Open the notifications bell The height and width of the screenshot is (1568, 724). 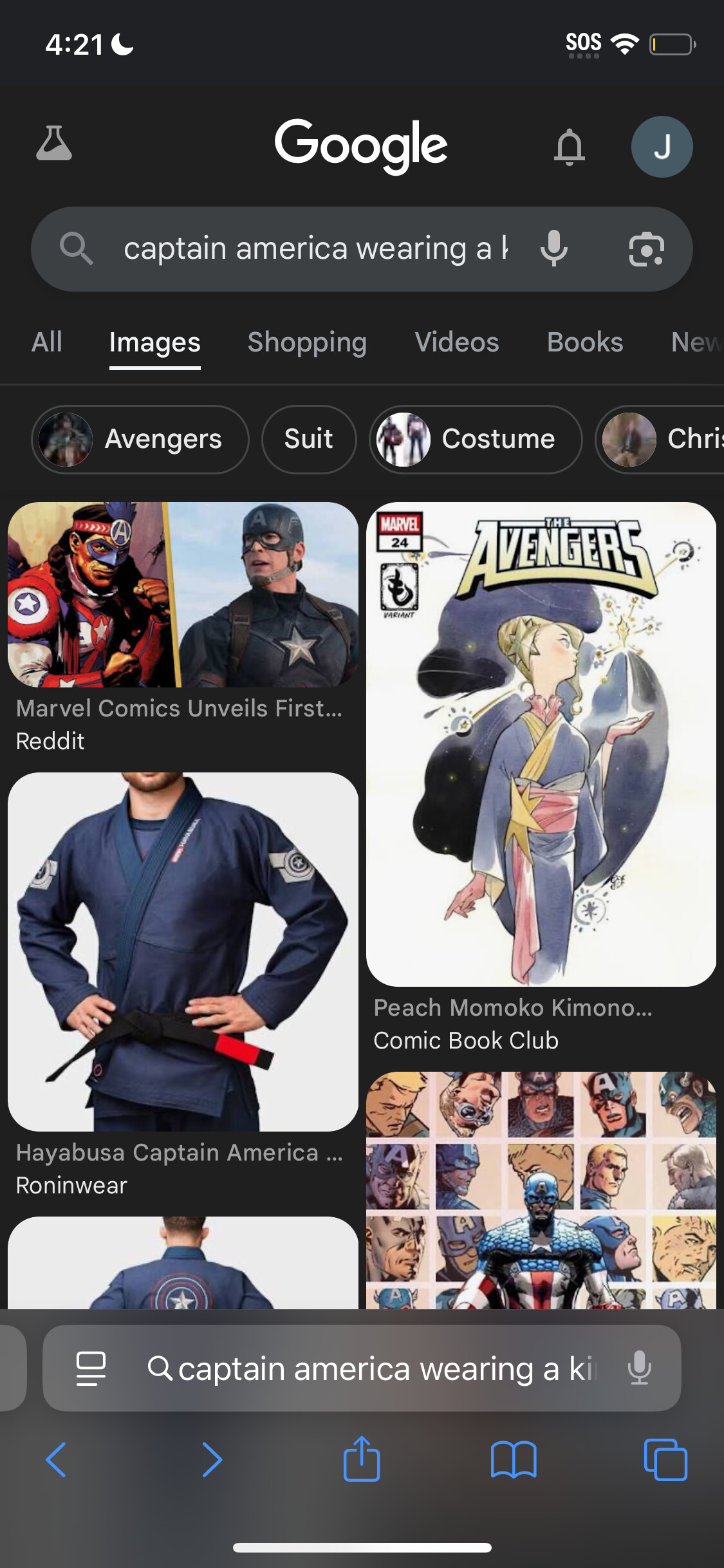570,147
